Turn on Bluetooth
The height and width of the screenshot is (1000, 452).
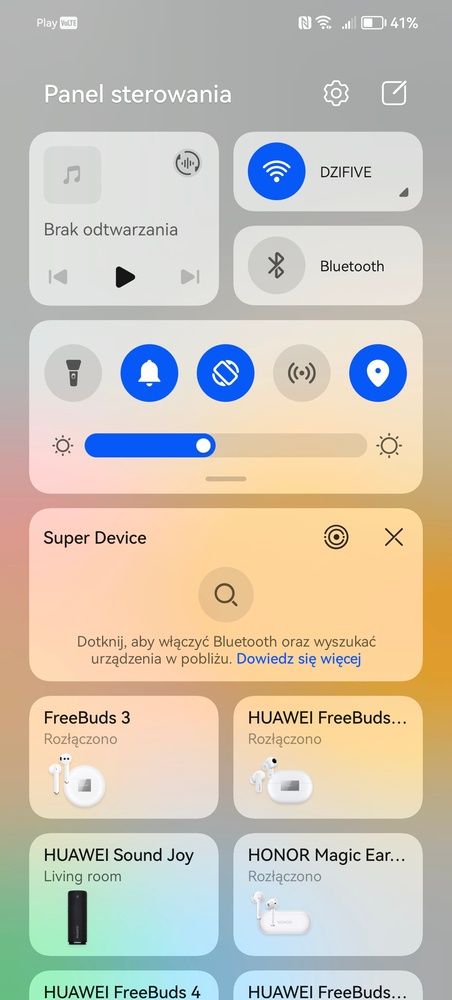coord(277,265)
